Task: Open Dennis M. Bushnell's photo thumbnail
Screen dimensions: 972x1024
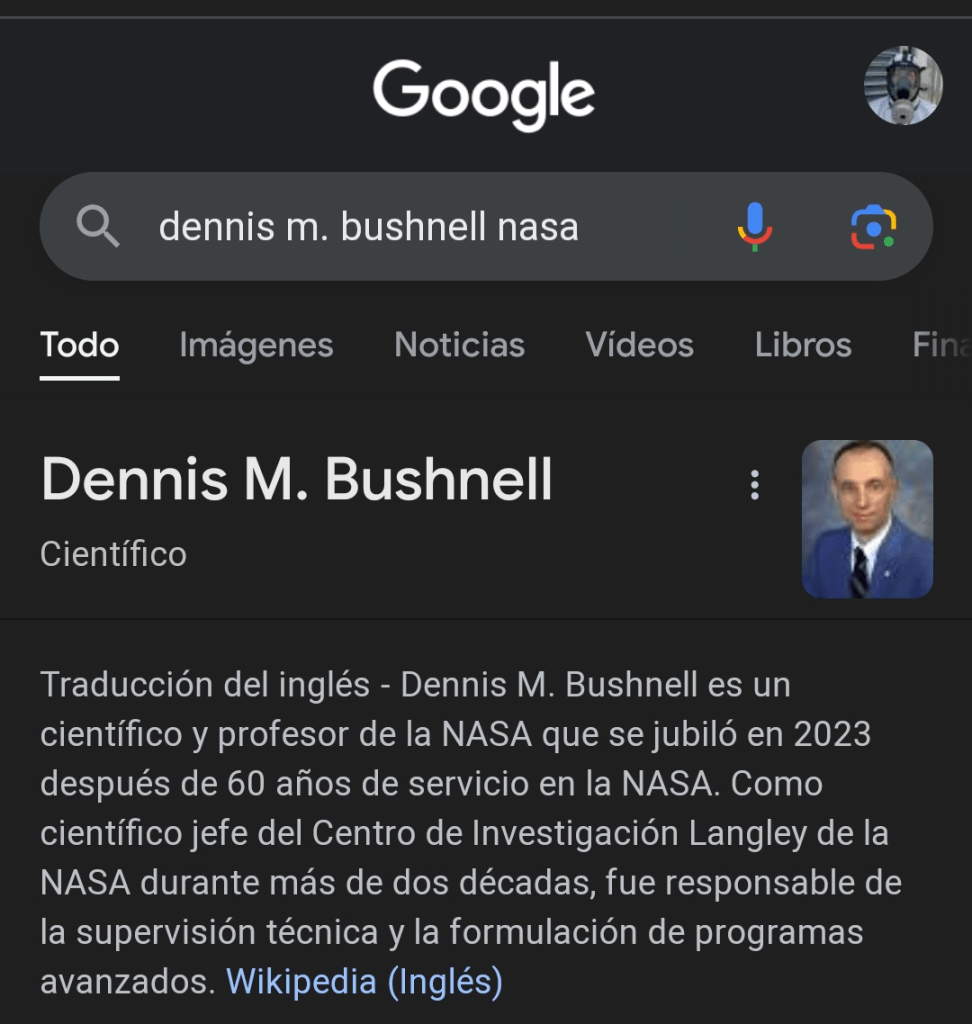Action: point(867,519)
